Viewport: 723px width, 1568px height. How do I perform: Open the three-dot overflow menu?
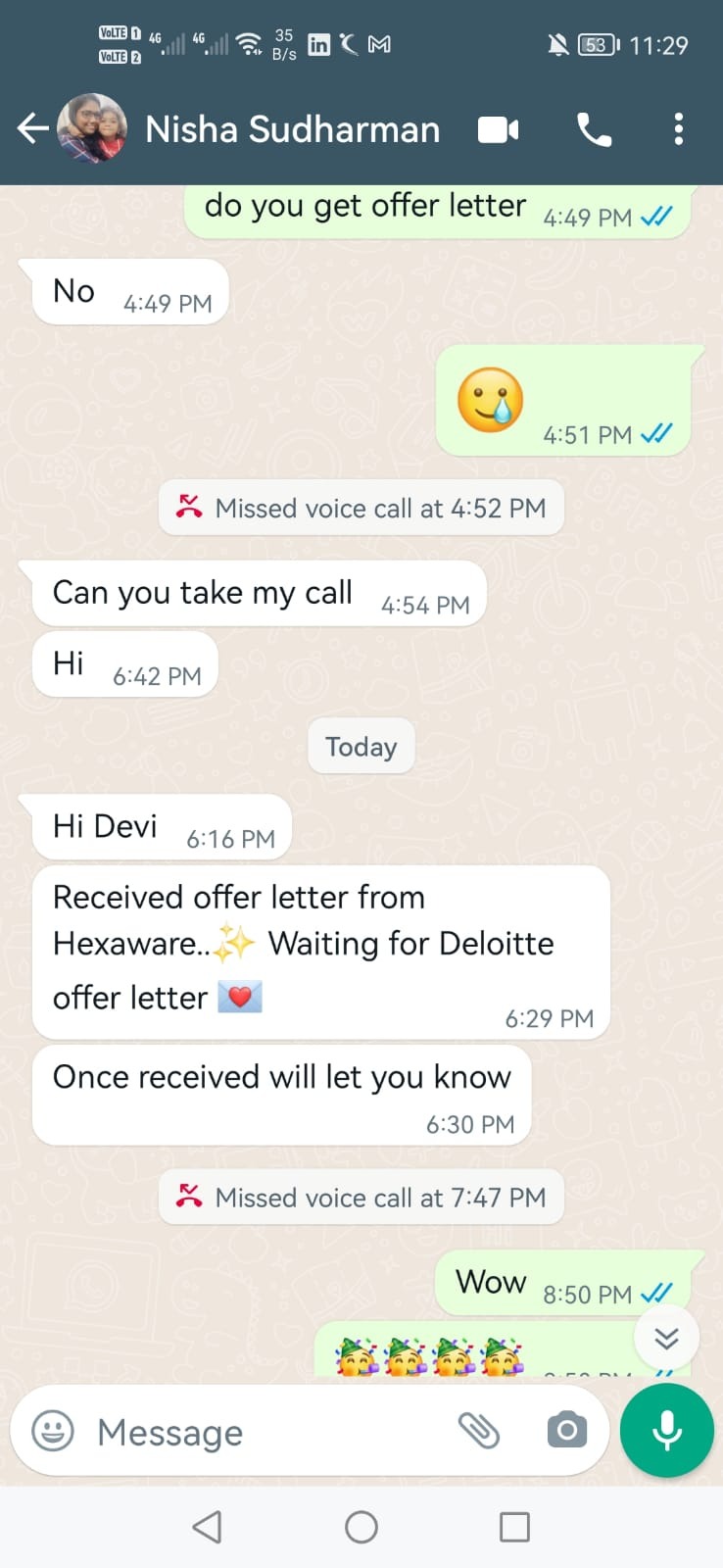pyautogui.click(x=678, y=129)
